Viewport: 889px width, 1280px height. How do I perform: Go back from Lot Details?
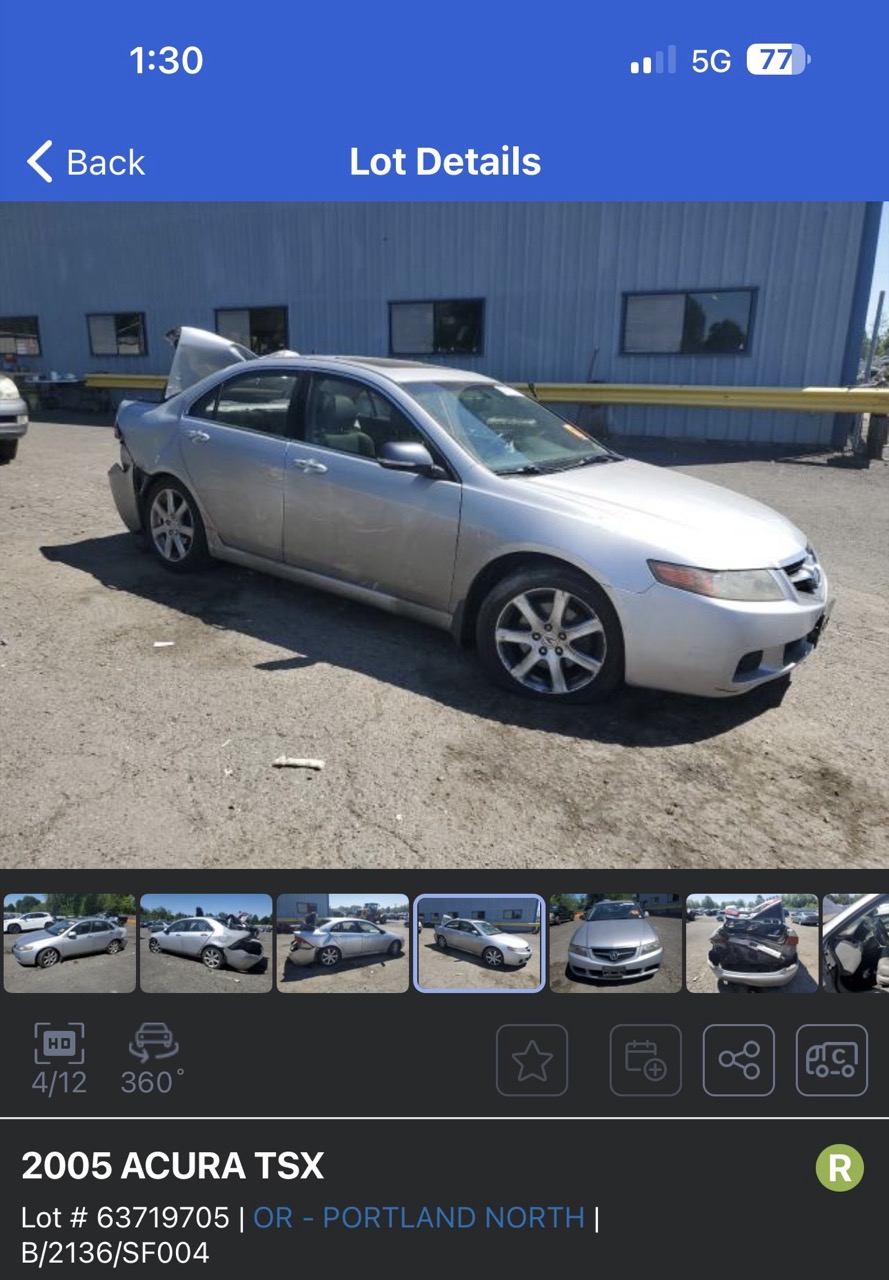tap(86, 162)
